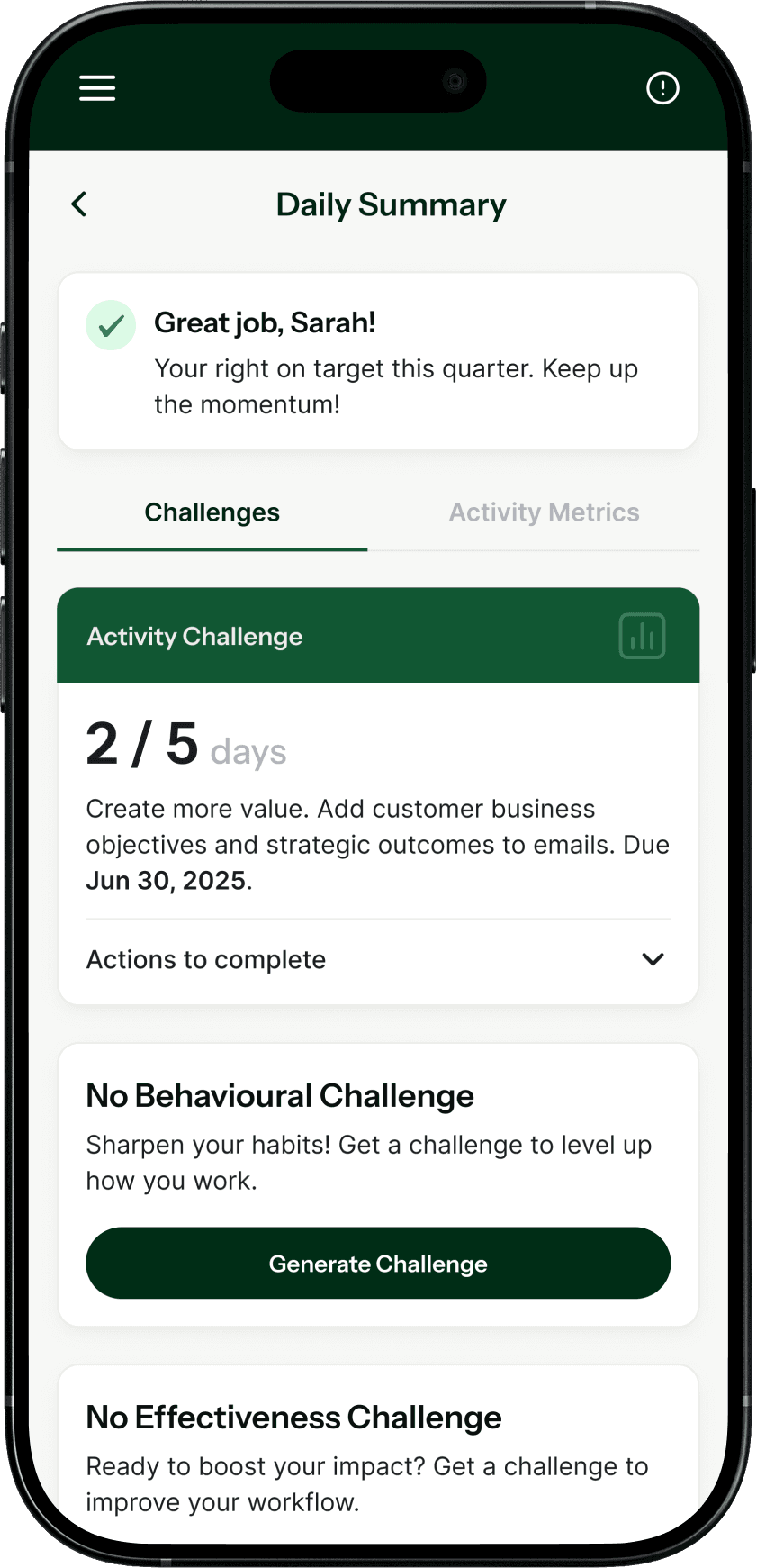The image size is (757, 1568).
Task: Click the Great job Sarah summary card
Action: click(378, 360)
